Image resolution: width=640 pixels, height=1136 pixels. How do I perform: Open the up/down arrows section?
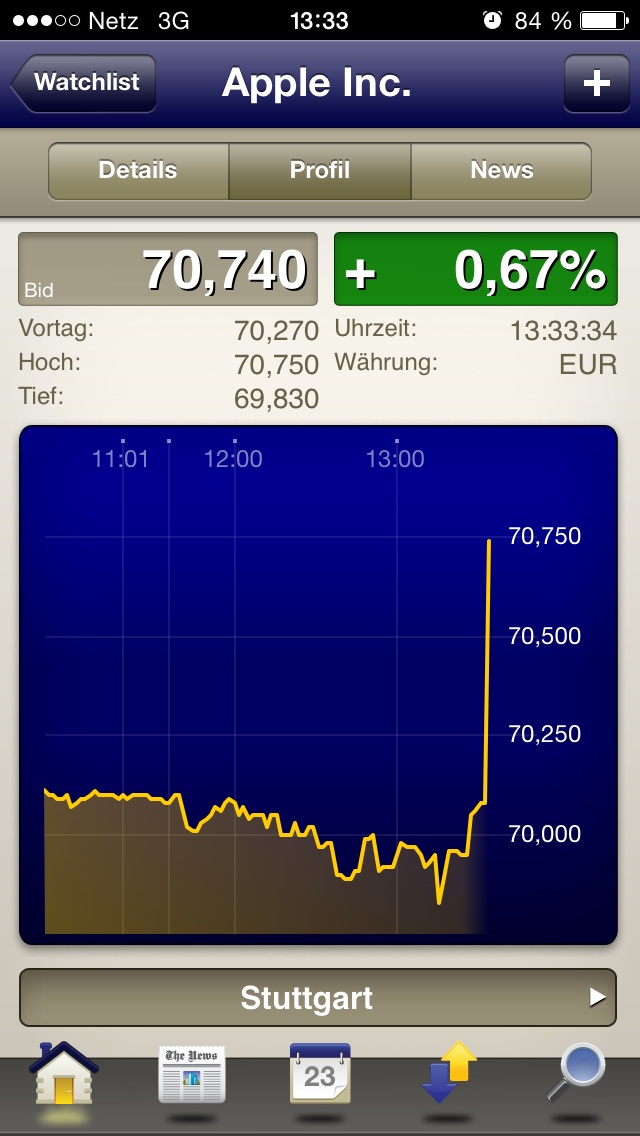tap(448, 1075)
